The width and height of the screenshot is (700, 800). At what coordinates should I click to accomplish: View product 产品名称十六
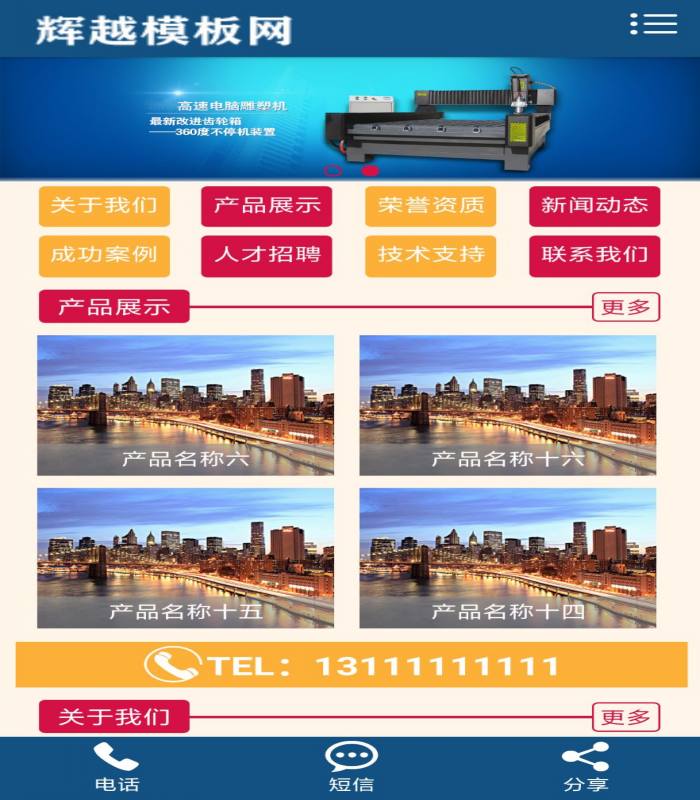click(x=508, y=405)
